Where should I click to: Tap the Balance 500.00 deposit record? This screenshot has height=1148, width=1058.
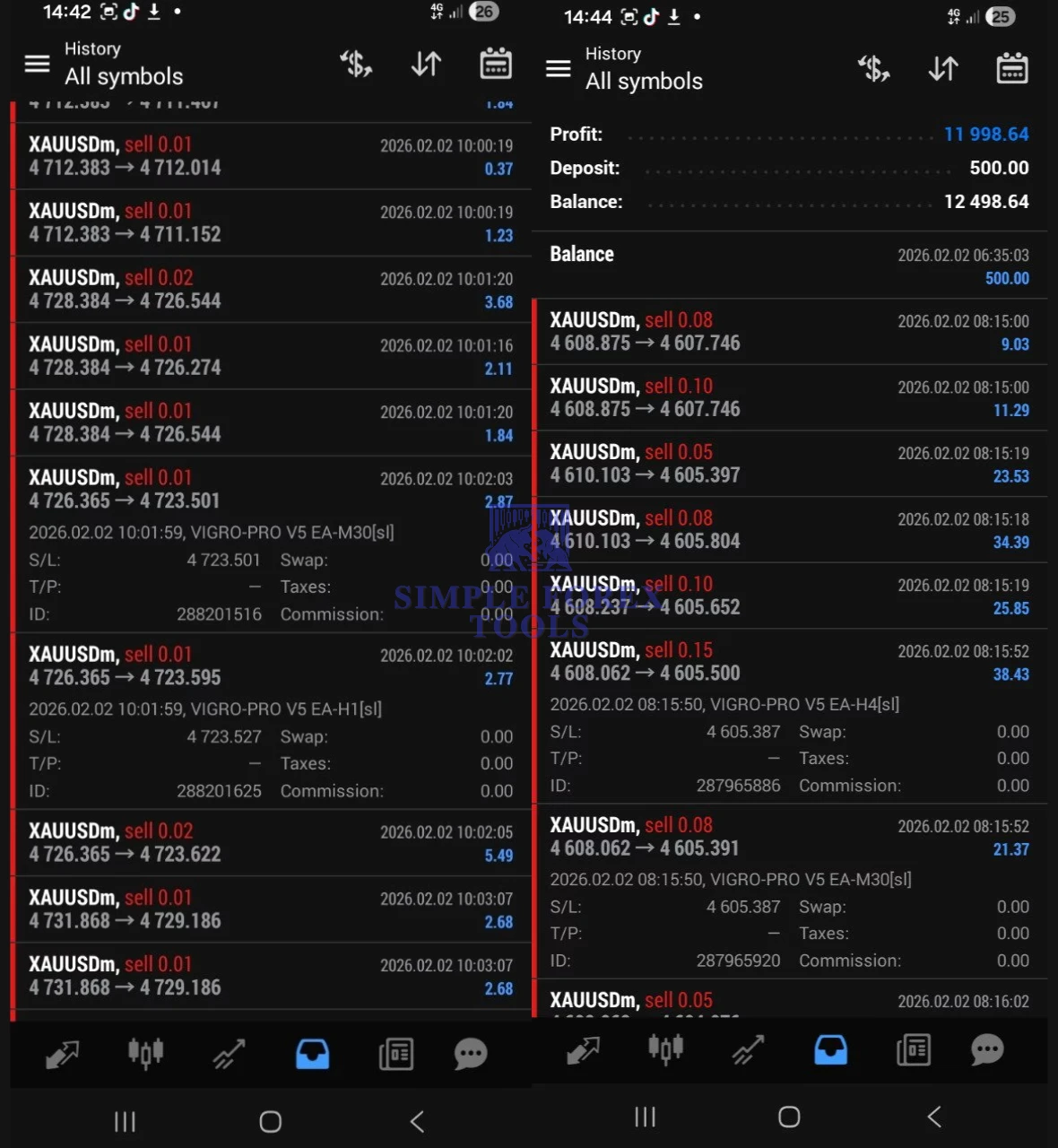pyautogui.click(x=789, y=265)
